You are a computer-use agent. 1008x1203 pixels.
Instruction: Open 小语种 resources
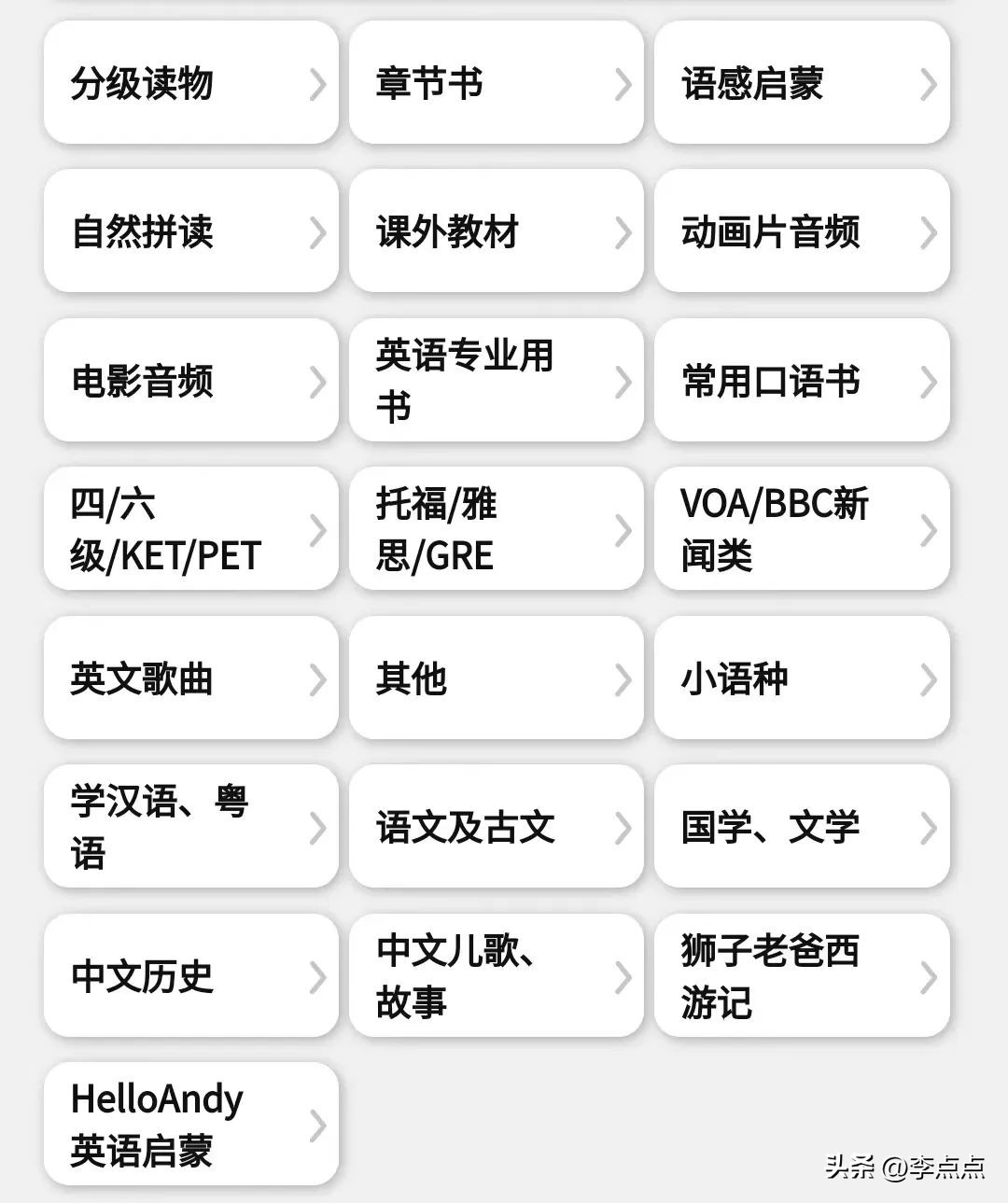(801, 678)
